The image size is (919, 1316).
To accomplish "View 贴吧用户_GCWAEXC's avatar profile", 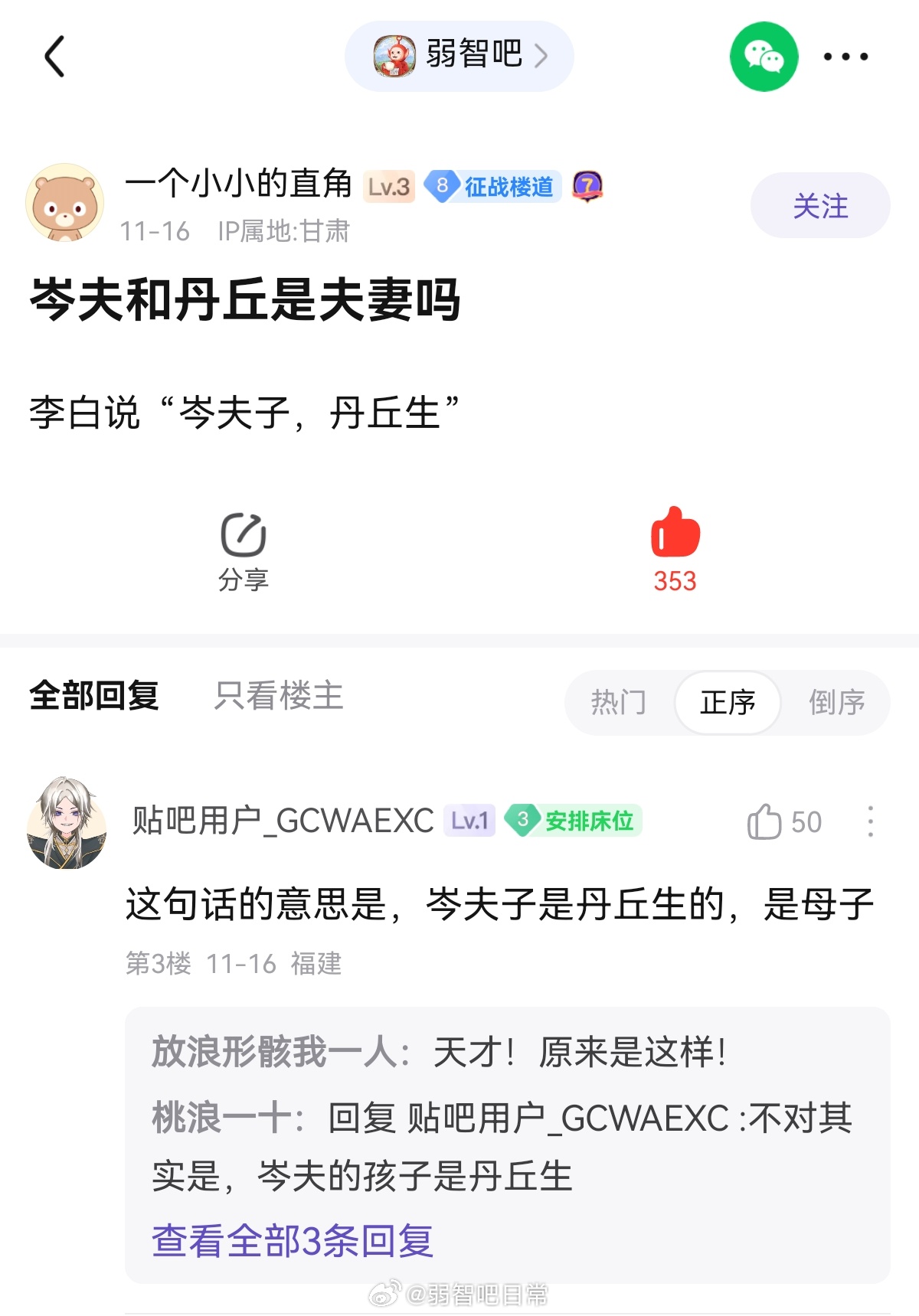I will [x=67, y=823].
